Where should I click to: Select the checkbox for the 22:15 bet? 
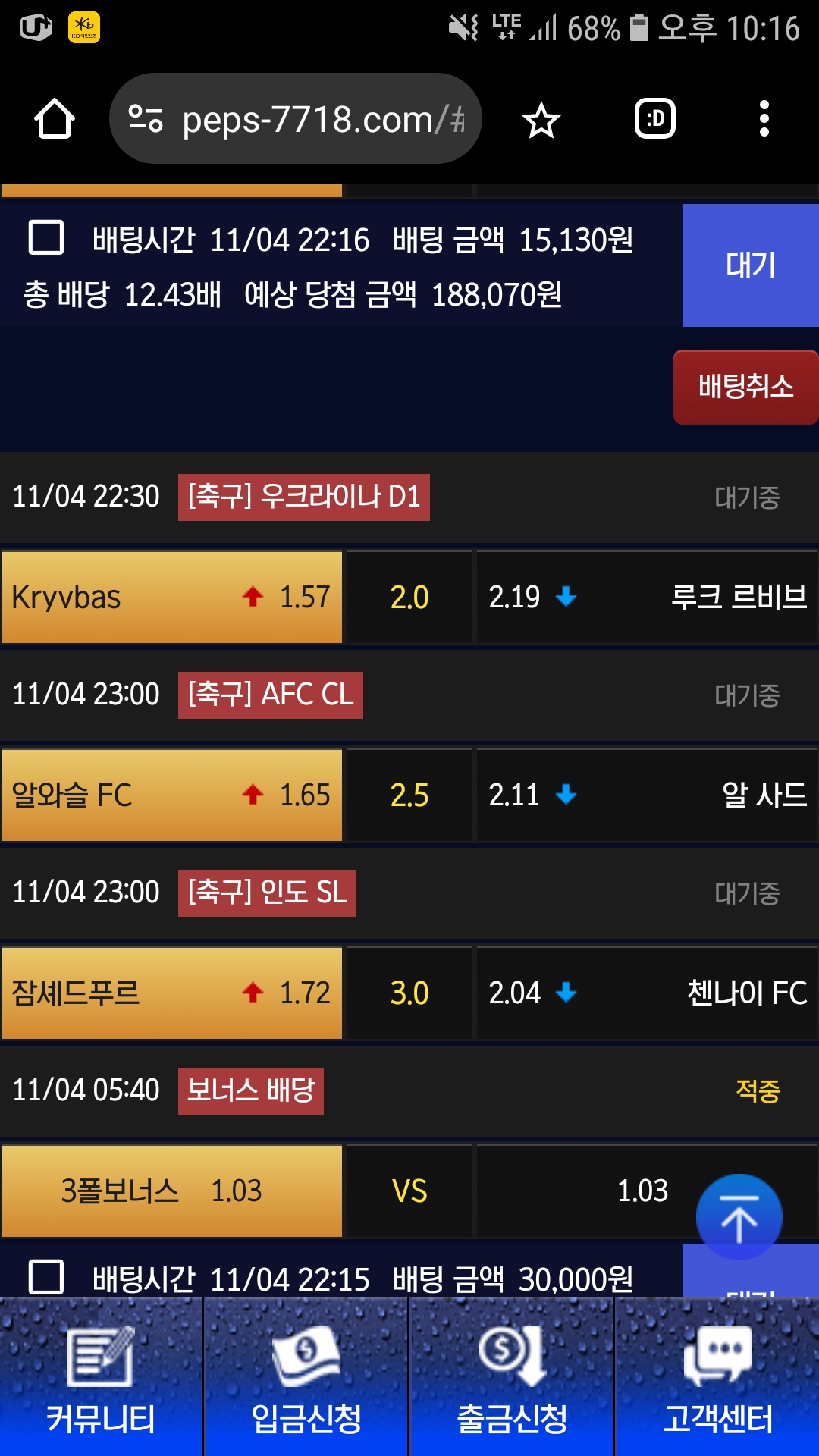pyautogui.click(x=45, y=1277)
